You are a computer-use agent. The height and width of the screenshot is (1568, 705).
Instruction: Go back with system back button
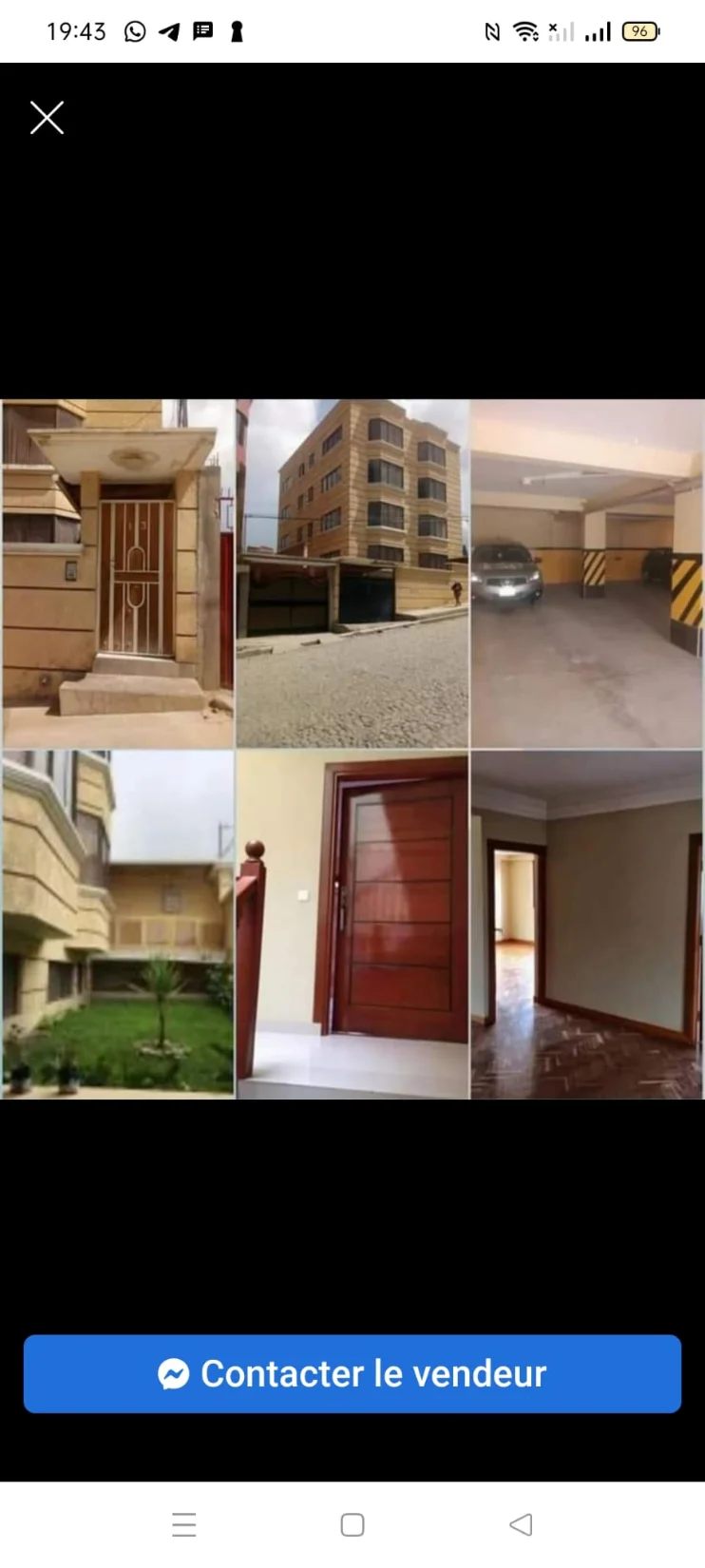point(521,1524)
